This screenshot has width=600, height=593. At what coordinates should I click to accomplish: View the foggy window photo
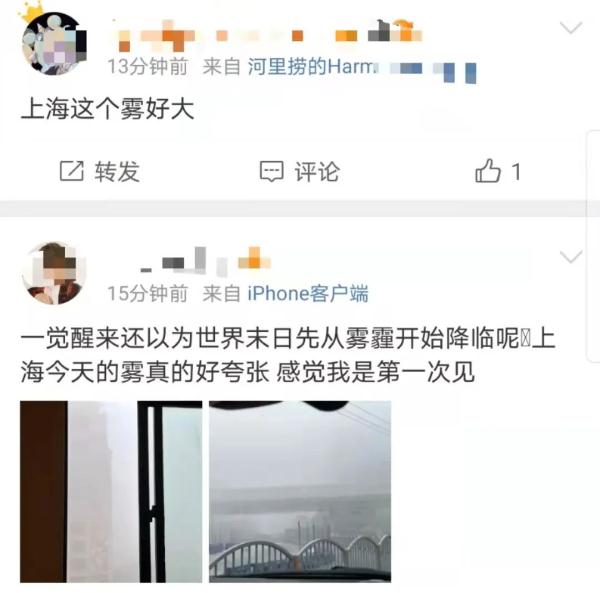pos(111,491)
